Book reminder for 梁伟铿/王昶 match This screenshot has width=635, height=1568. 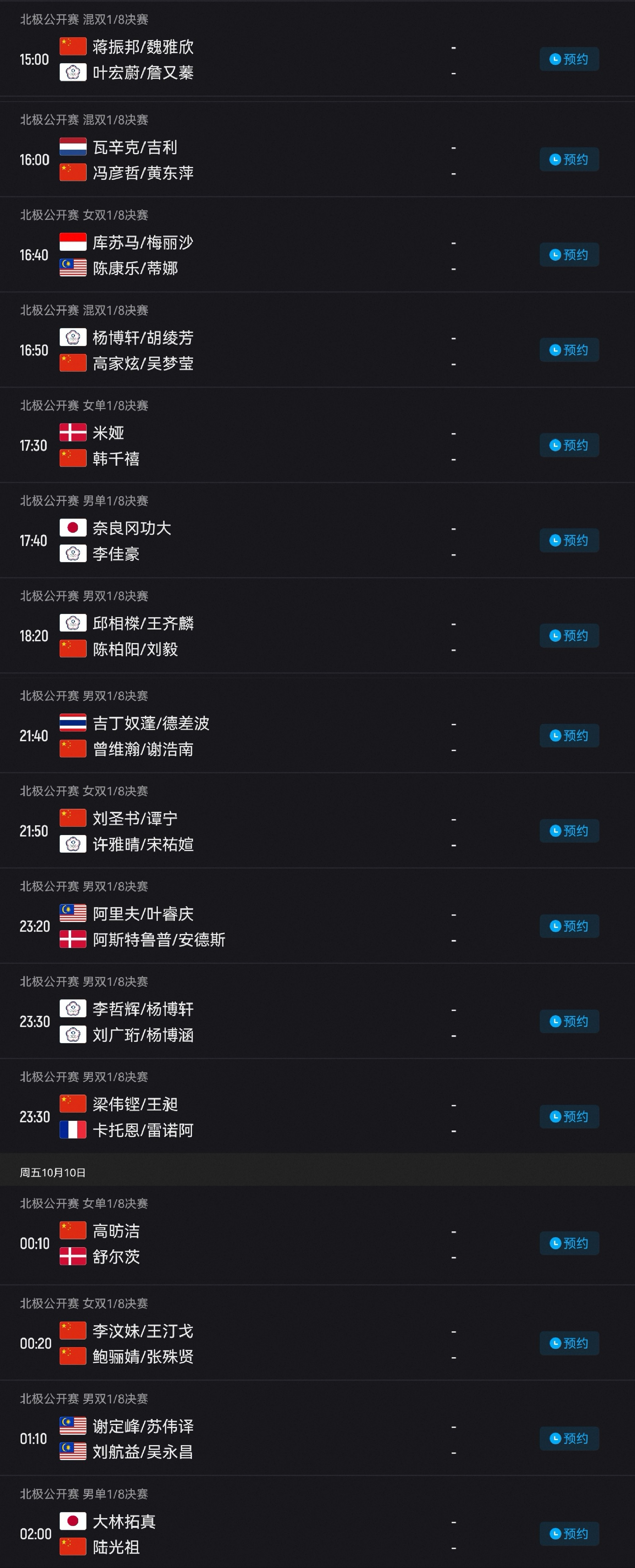pos(569,1116)
